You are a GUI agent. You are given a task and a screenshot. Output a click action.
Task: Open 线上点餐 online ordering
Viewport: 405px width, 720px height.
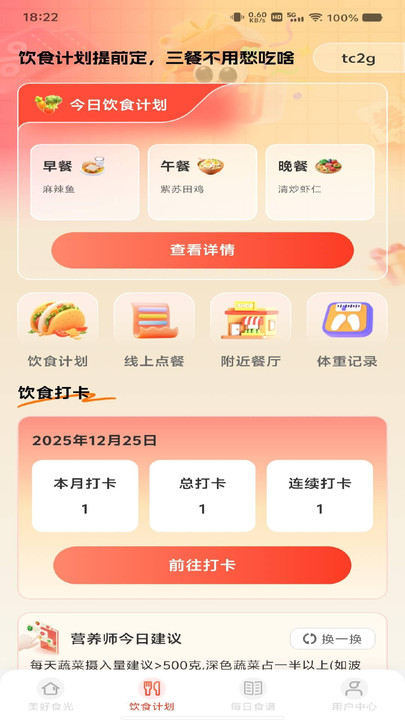[154, 331]
